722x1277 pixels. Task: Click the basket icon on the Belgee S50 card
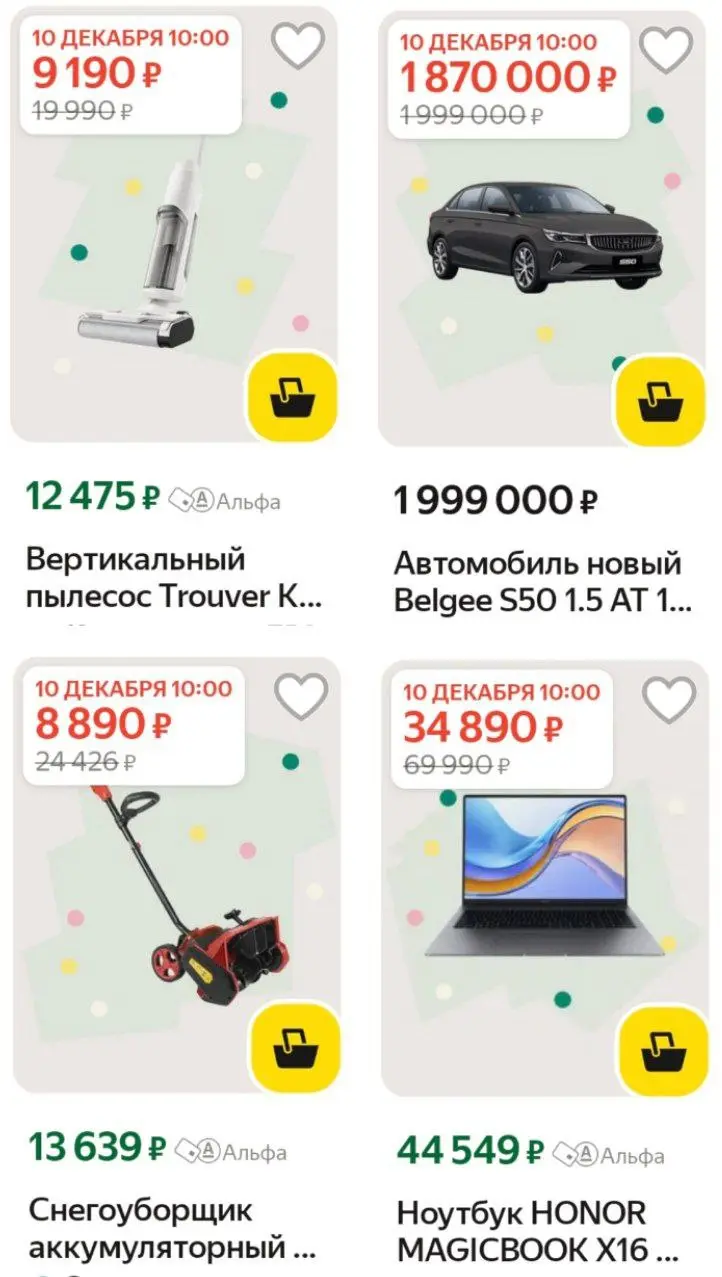pyautogui.click(x=661, y=395)
